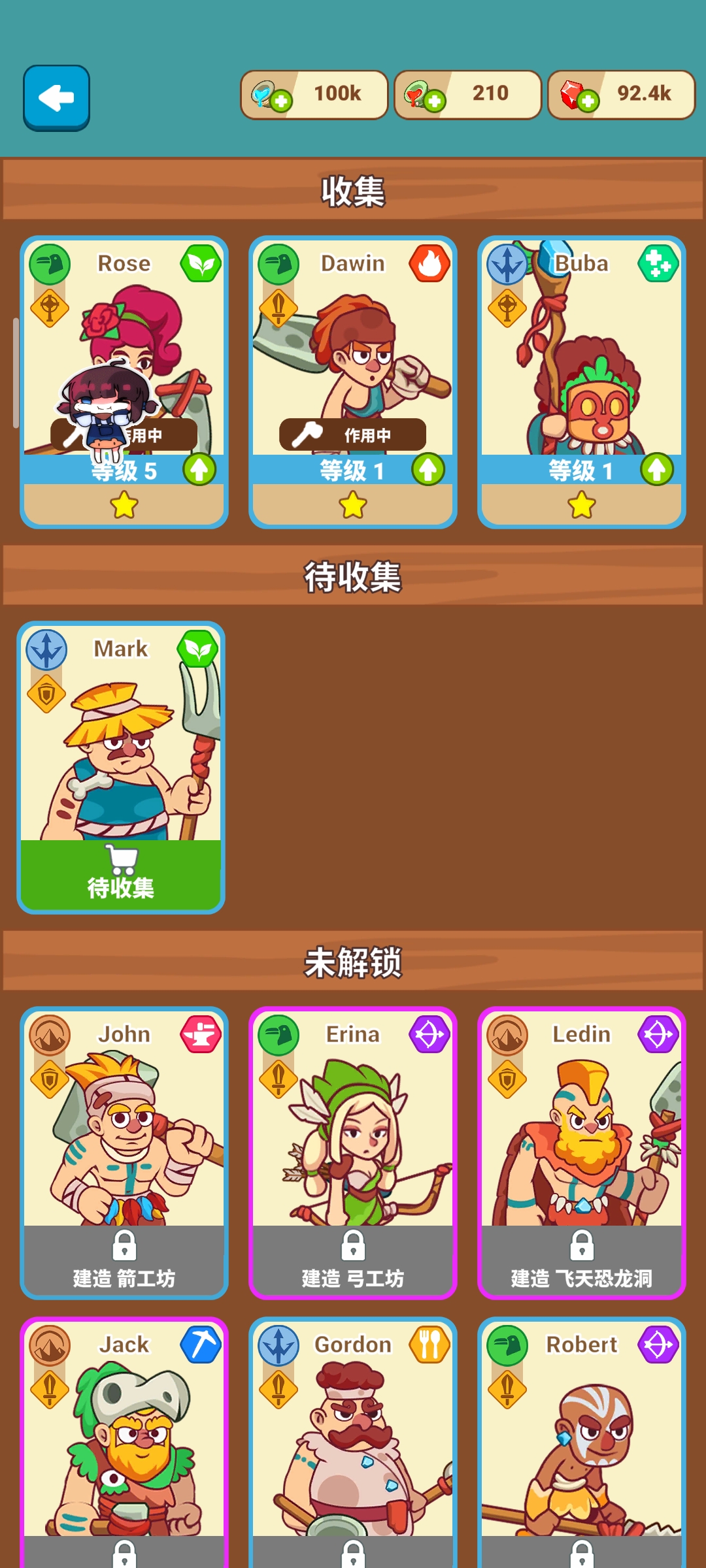Add more of the 100k resource

282,101
